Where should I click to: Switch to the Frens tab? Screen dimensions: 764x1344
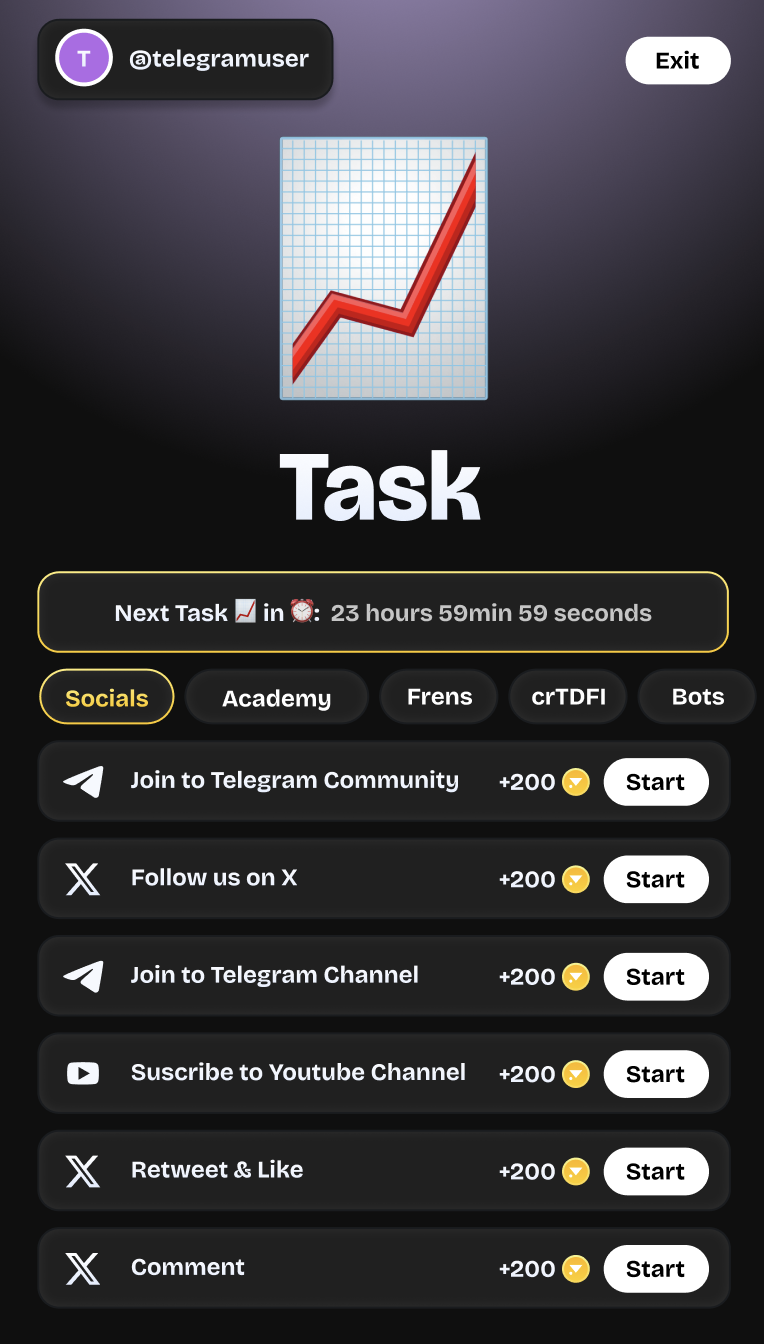click(439, 696)
